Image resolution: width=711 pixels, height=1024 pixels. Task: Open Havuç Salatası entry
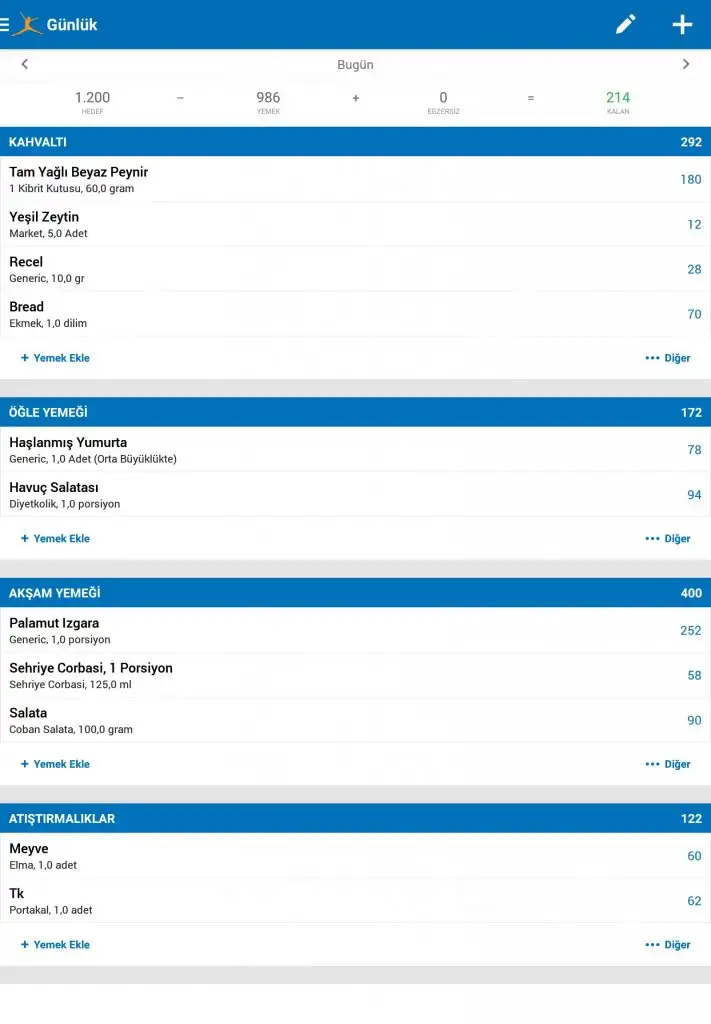pyautogui.click(x=355, y=495)
